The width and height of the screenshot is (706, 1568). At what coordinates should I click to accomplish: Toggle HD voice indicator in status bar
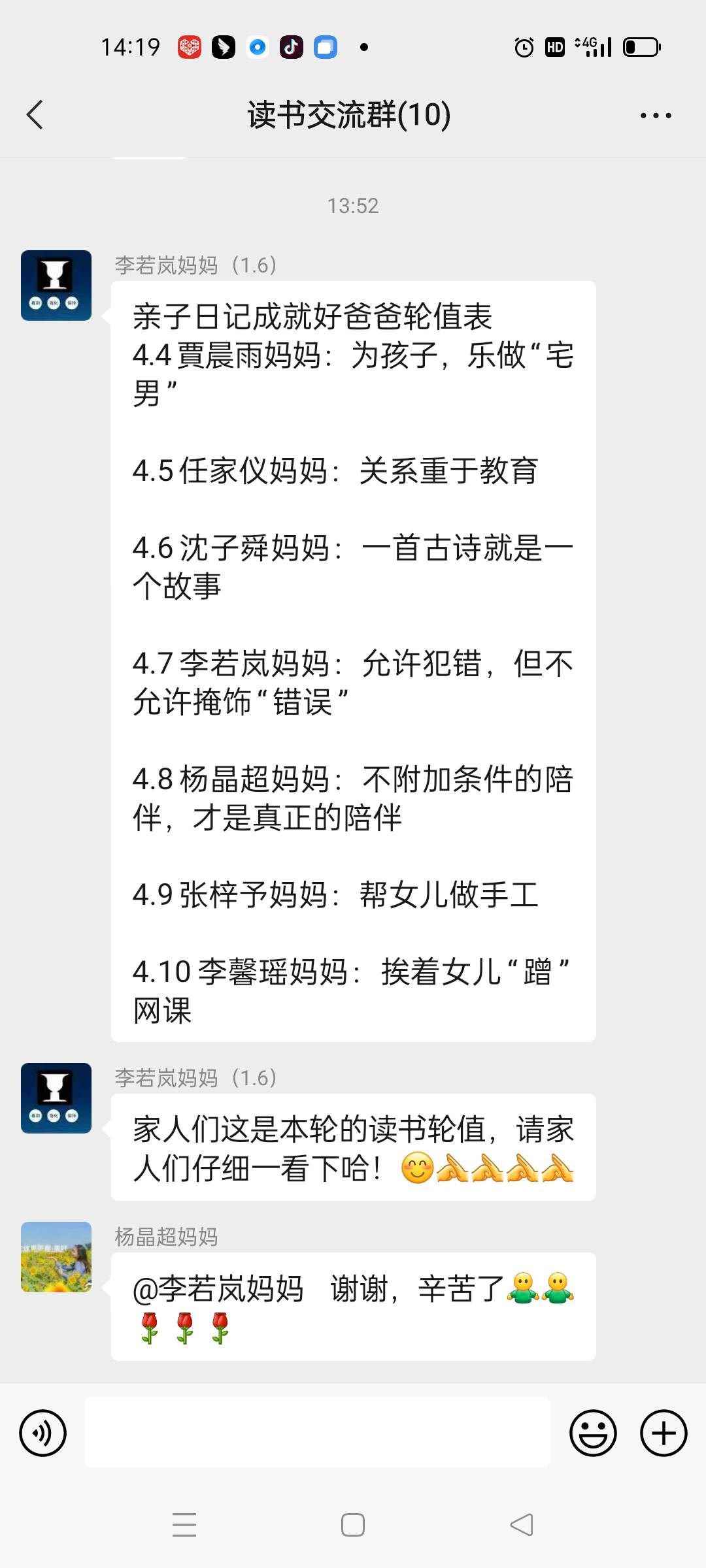pyautogui.click(x=554, y=46)
